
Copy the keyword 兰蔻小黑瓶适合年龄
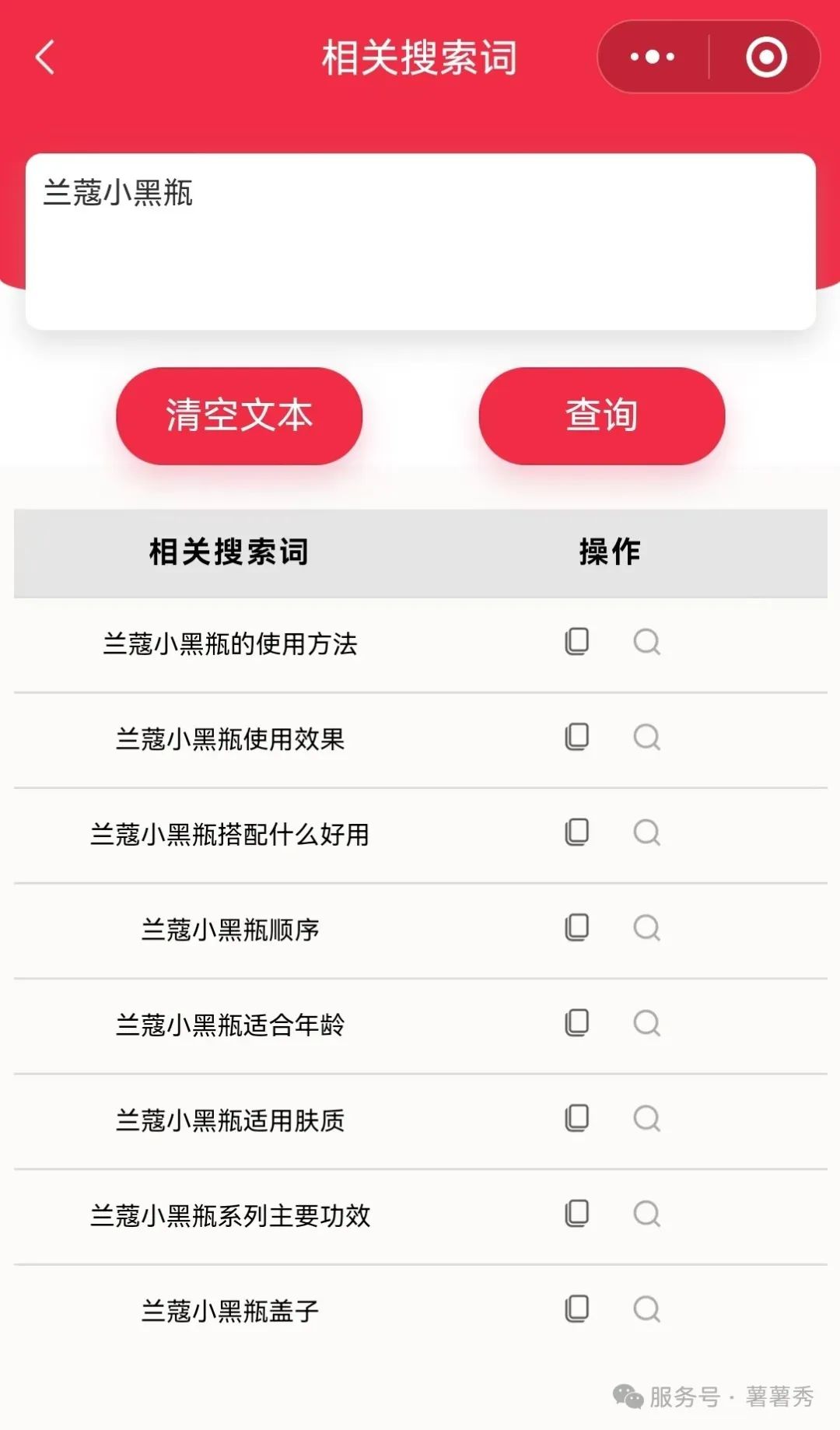[576, 1023]
